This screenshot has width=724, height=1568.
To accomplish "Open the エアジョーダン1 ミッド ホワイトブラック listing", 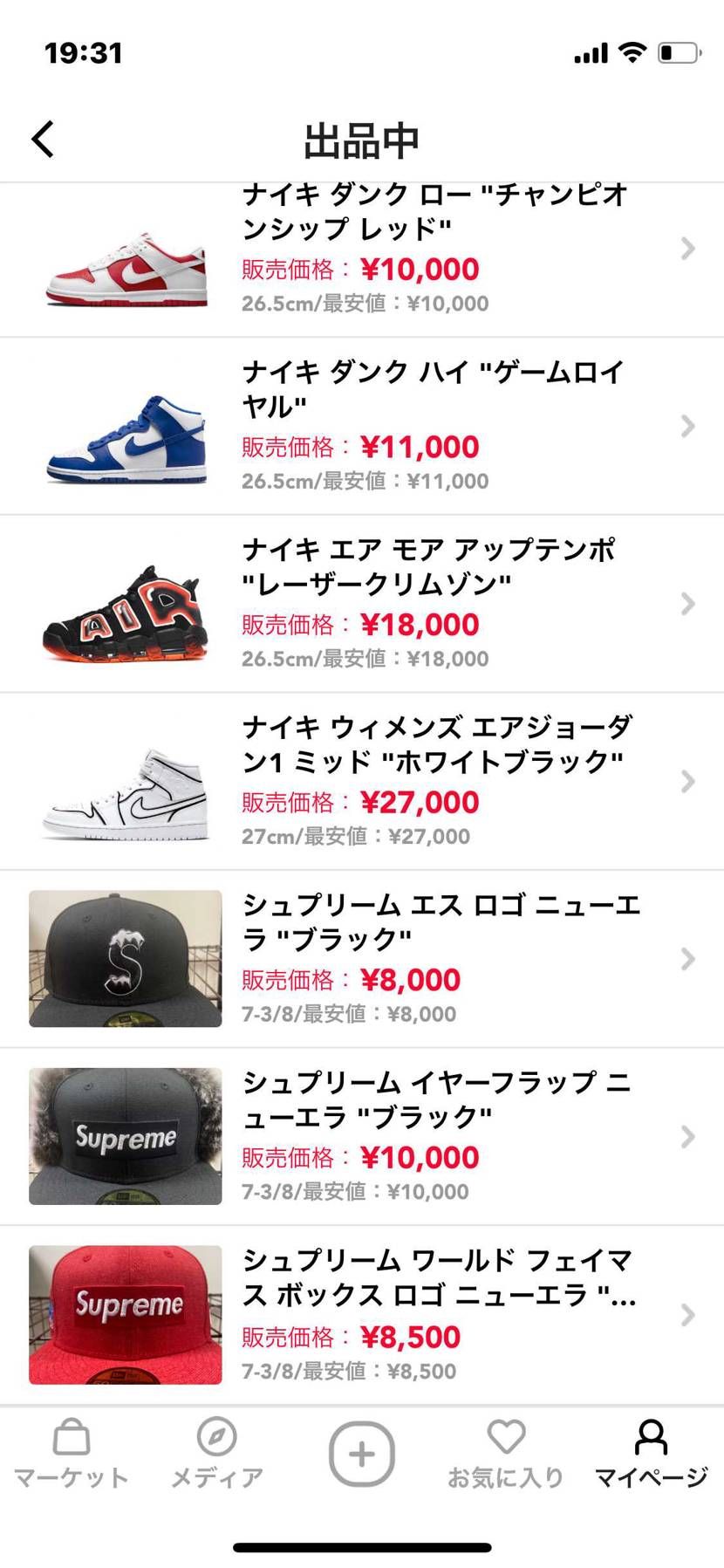I will coord(362,781).
